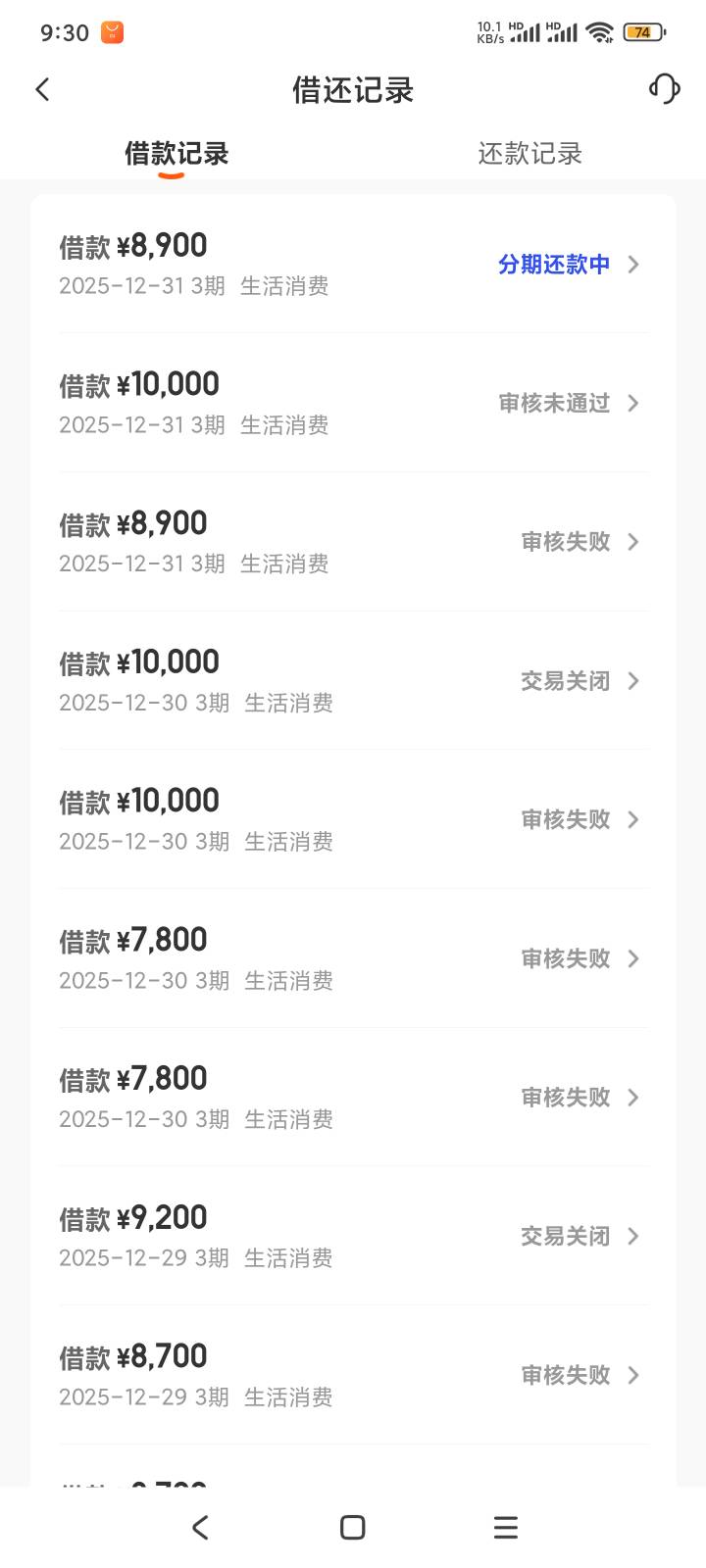Open the ¥10,000 loan marked 交易关闭
The height and width of the screenshot is (1568, 706).
353,681
